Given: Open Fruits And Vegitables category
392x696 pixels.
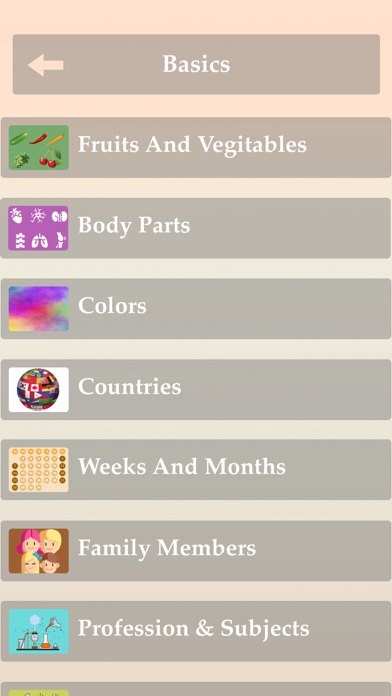Looking at the screenshot, I should pos(196,147).
